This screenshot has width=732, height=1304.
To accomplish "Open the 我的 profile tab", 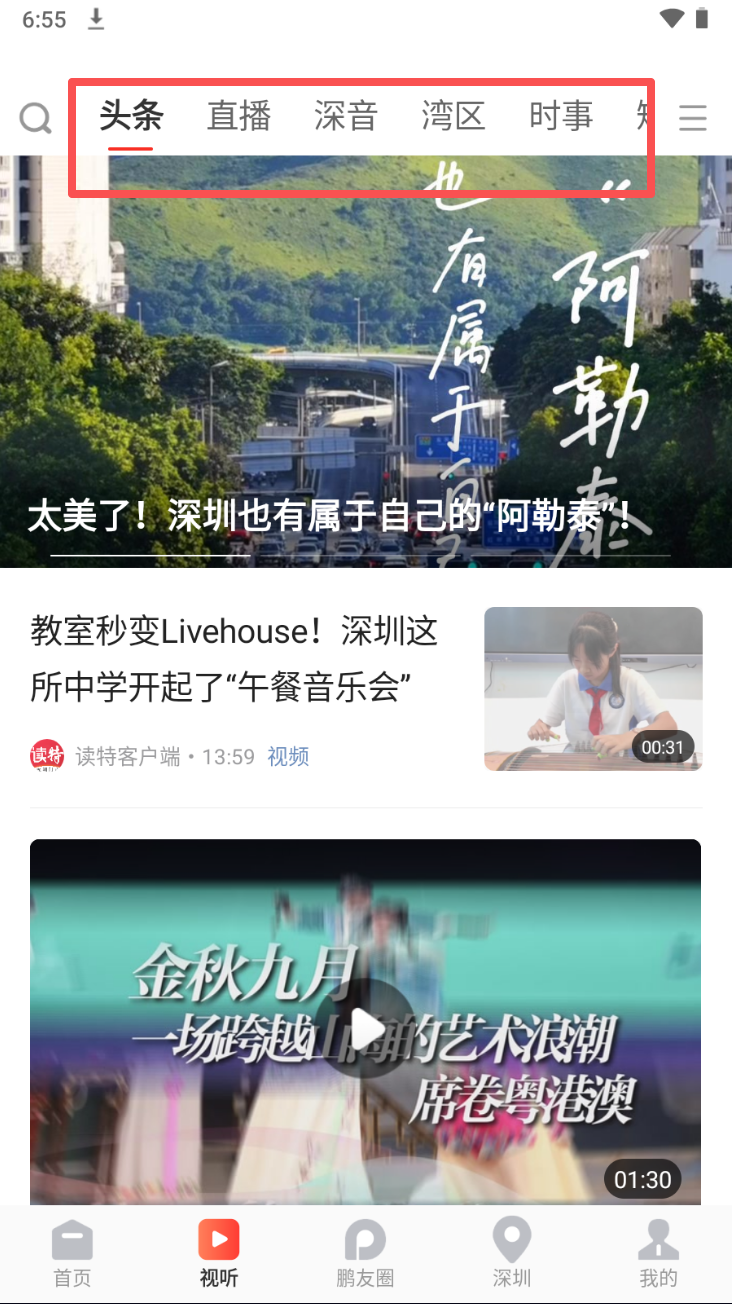I will [658, 1254].
